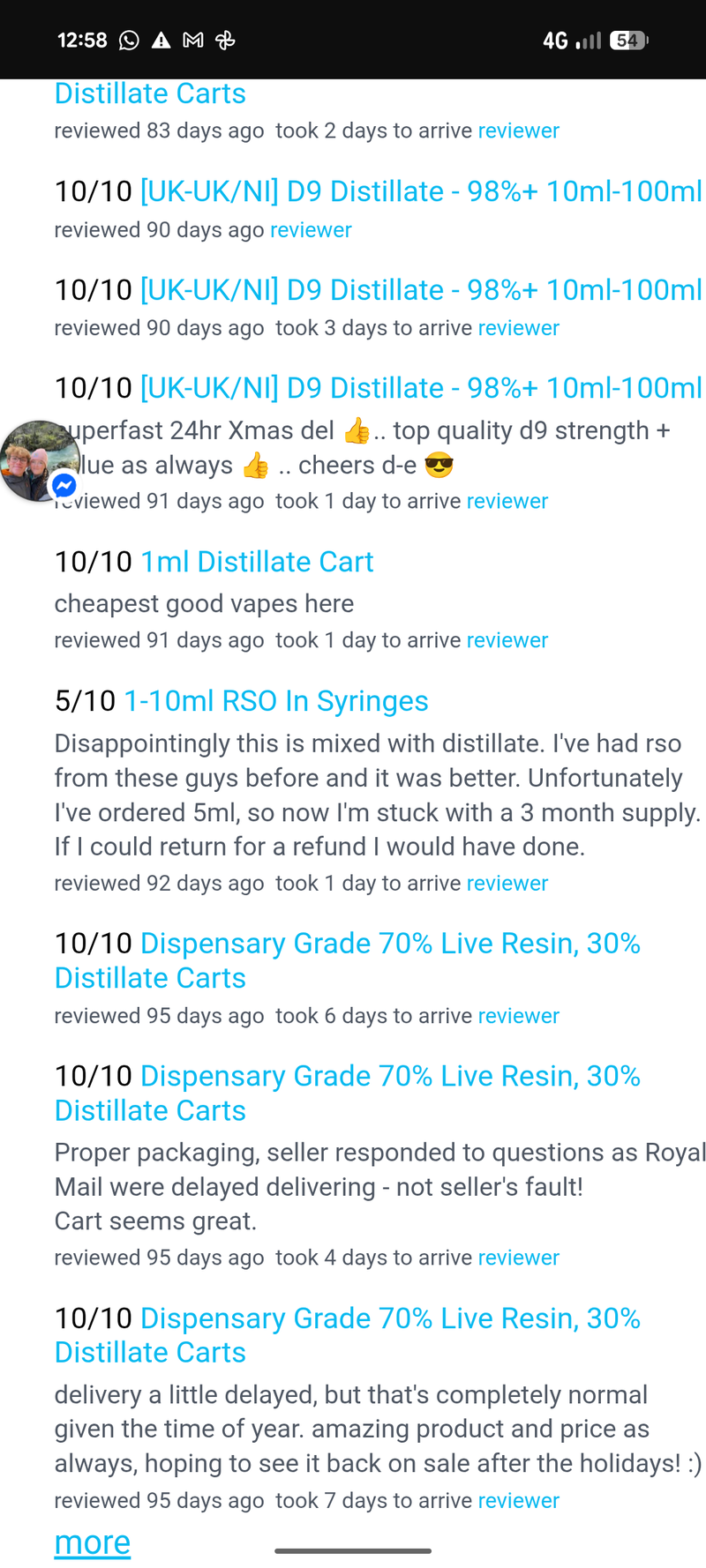
Task: View the "1-10ml RSO In Syringes" listing
Action: point(275,701)
